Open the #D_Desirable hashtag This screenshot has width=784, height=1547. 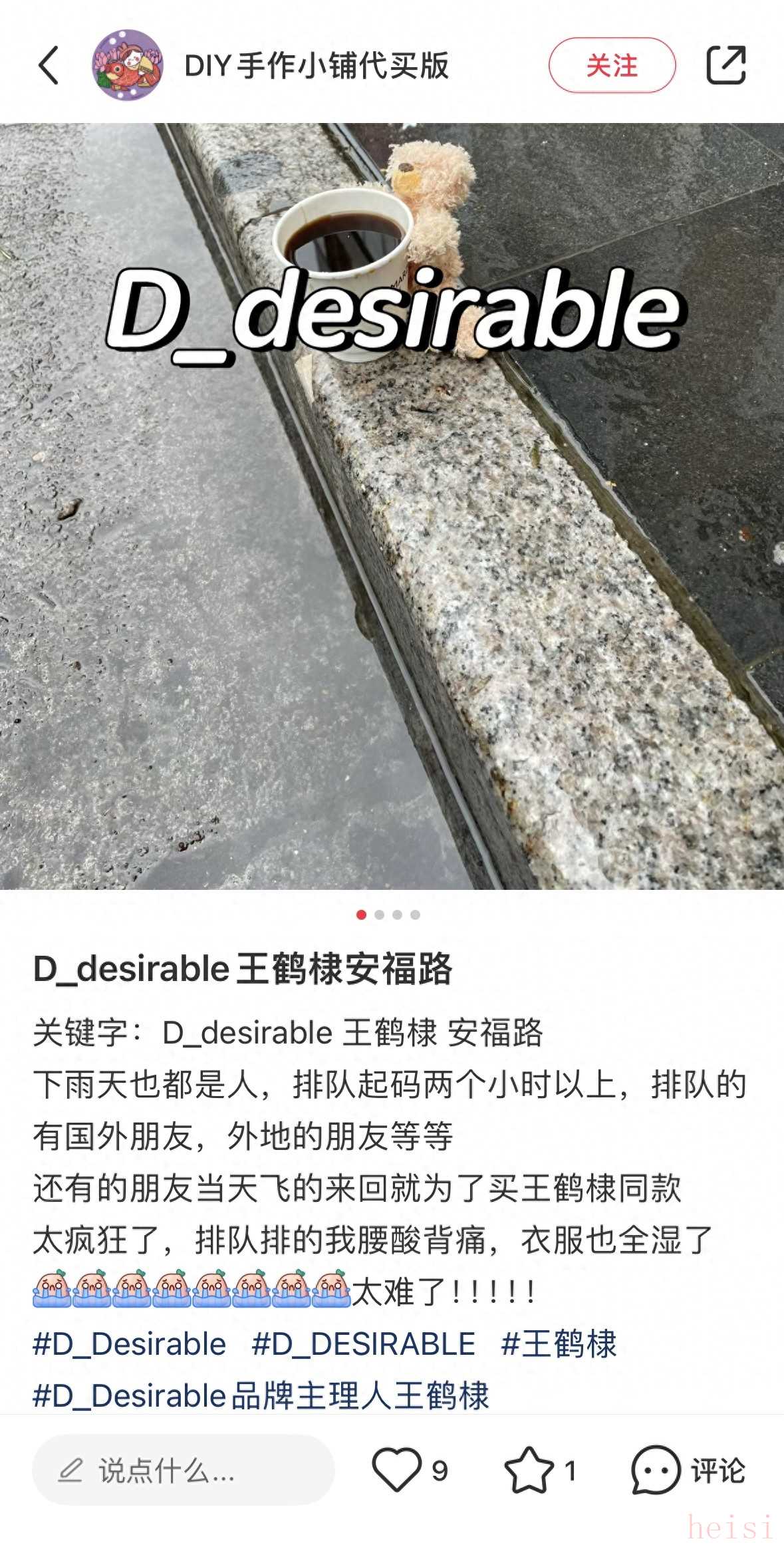click(130, 1344)
